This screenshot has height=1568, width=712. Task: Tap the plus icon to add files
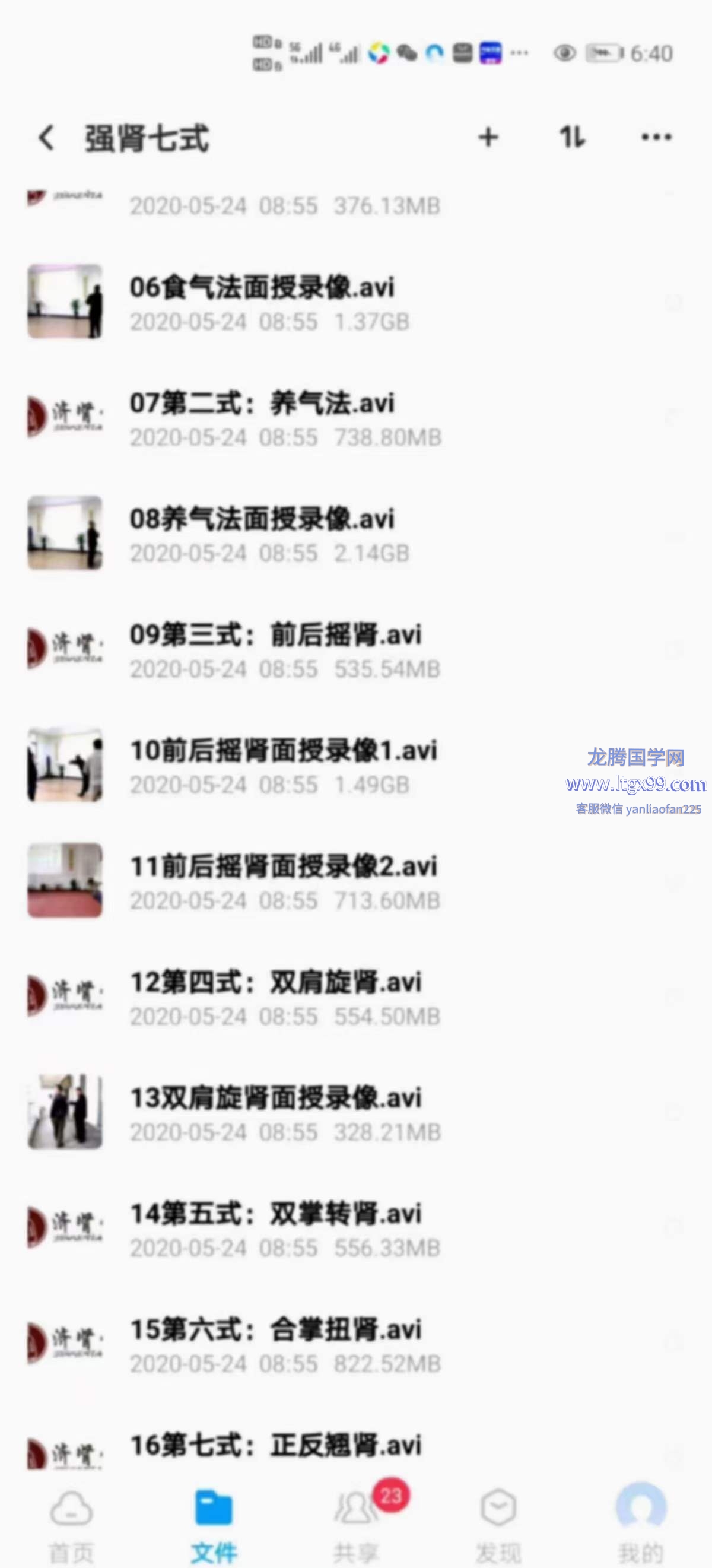[488, 138]
